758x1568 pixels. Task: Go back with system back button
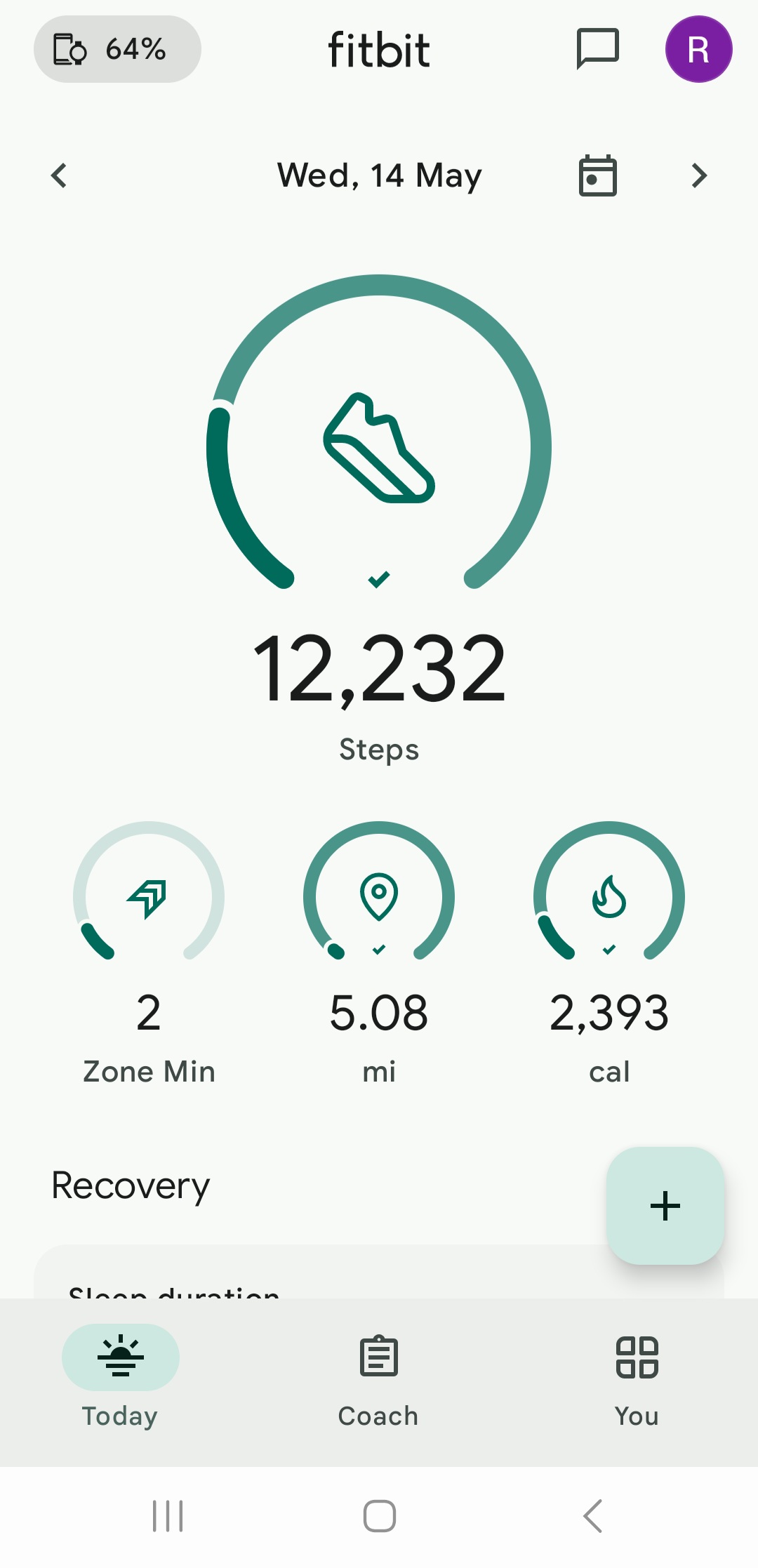point(593,1516)
